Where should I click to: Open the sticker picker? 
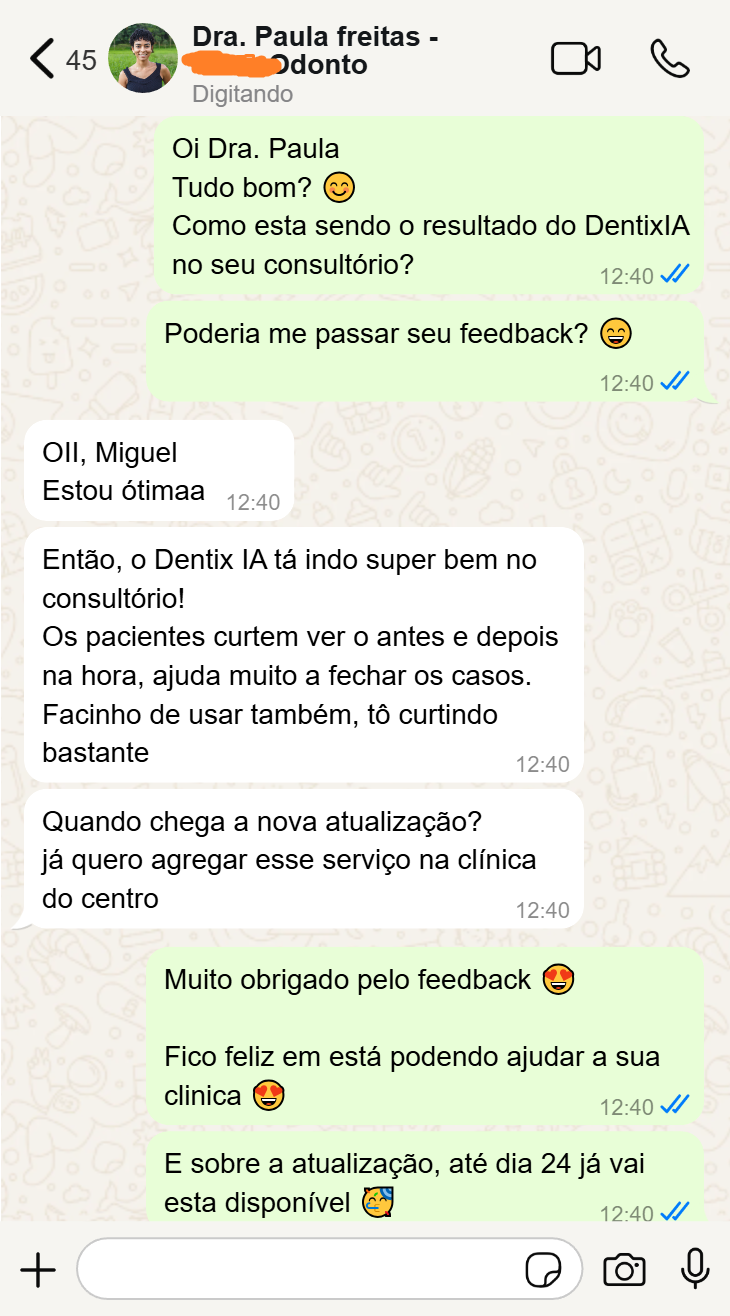click(543, 1271)
